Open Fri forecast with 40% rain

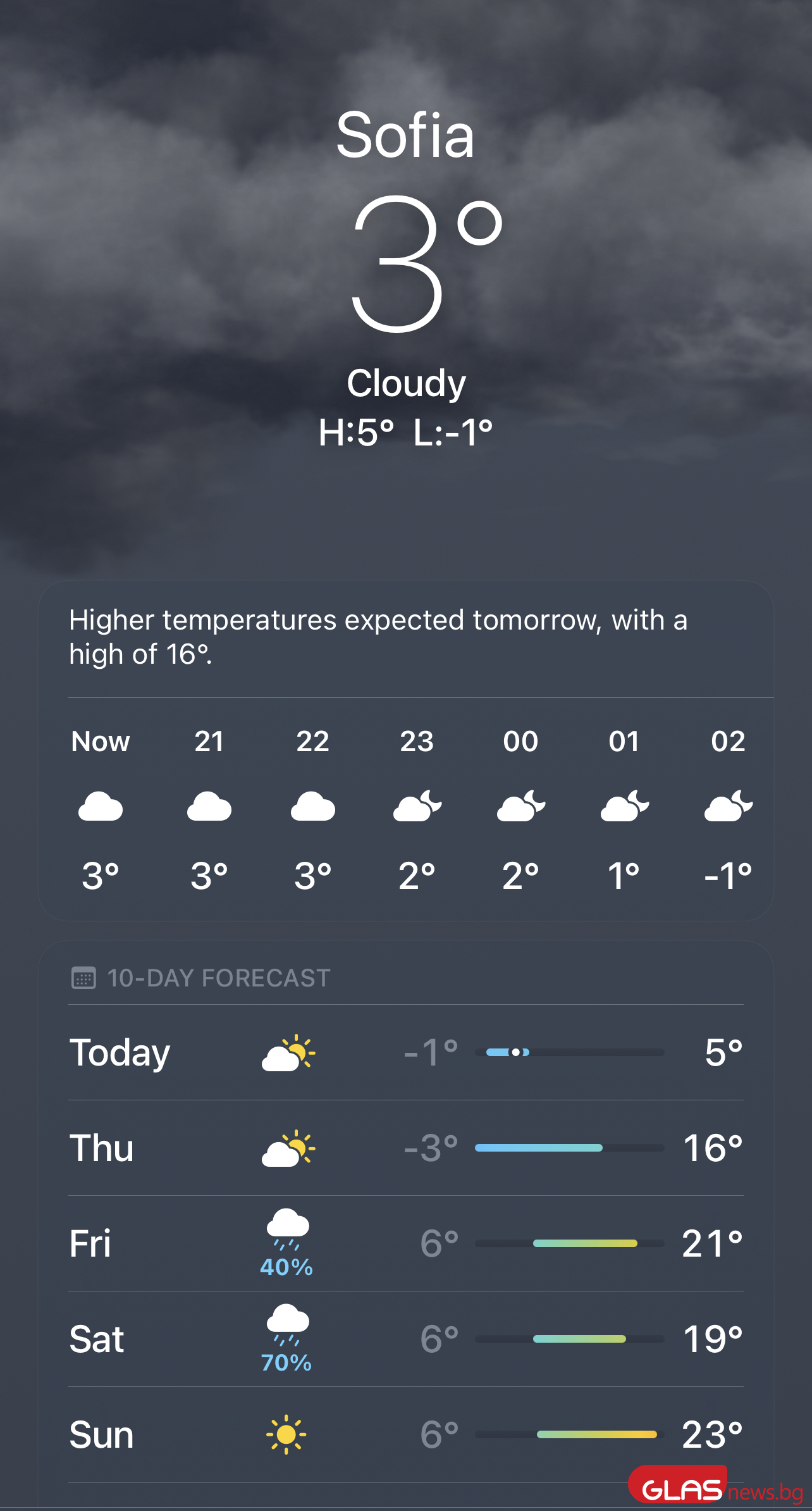pyautogui.click(x=405, y=1243)
